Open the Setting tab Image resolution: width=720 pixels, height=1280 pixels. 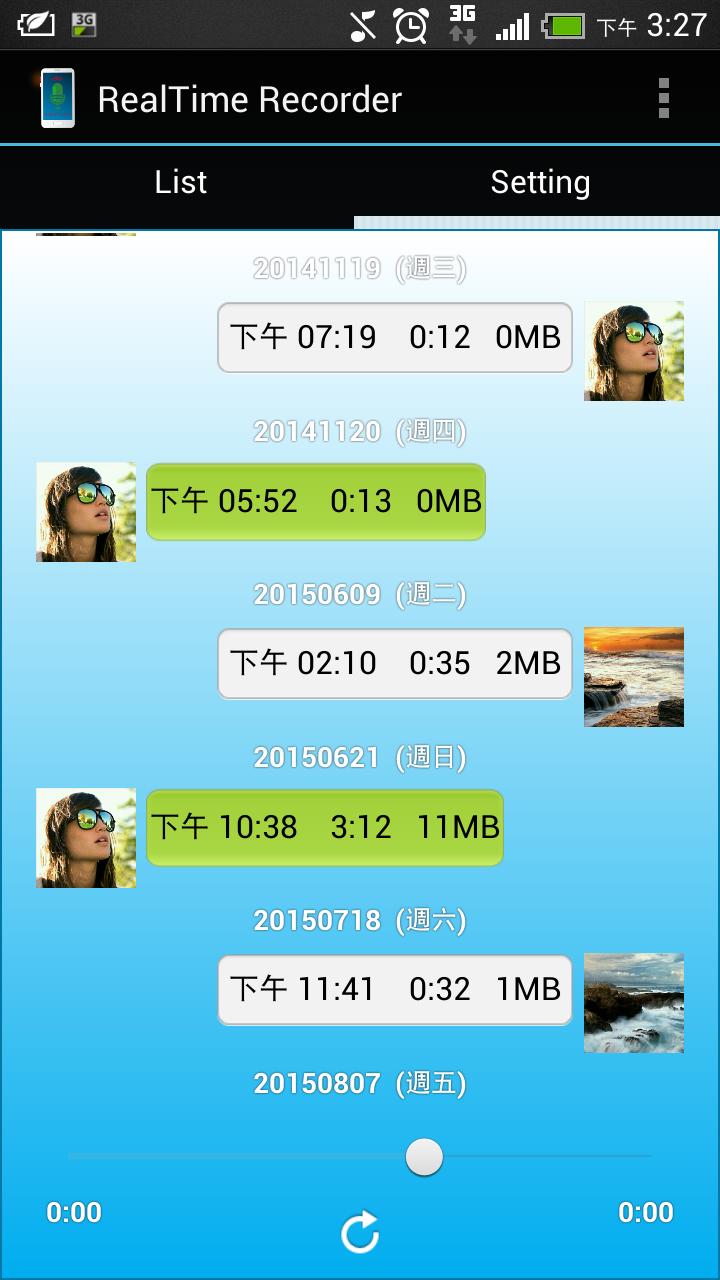(540, 182)
